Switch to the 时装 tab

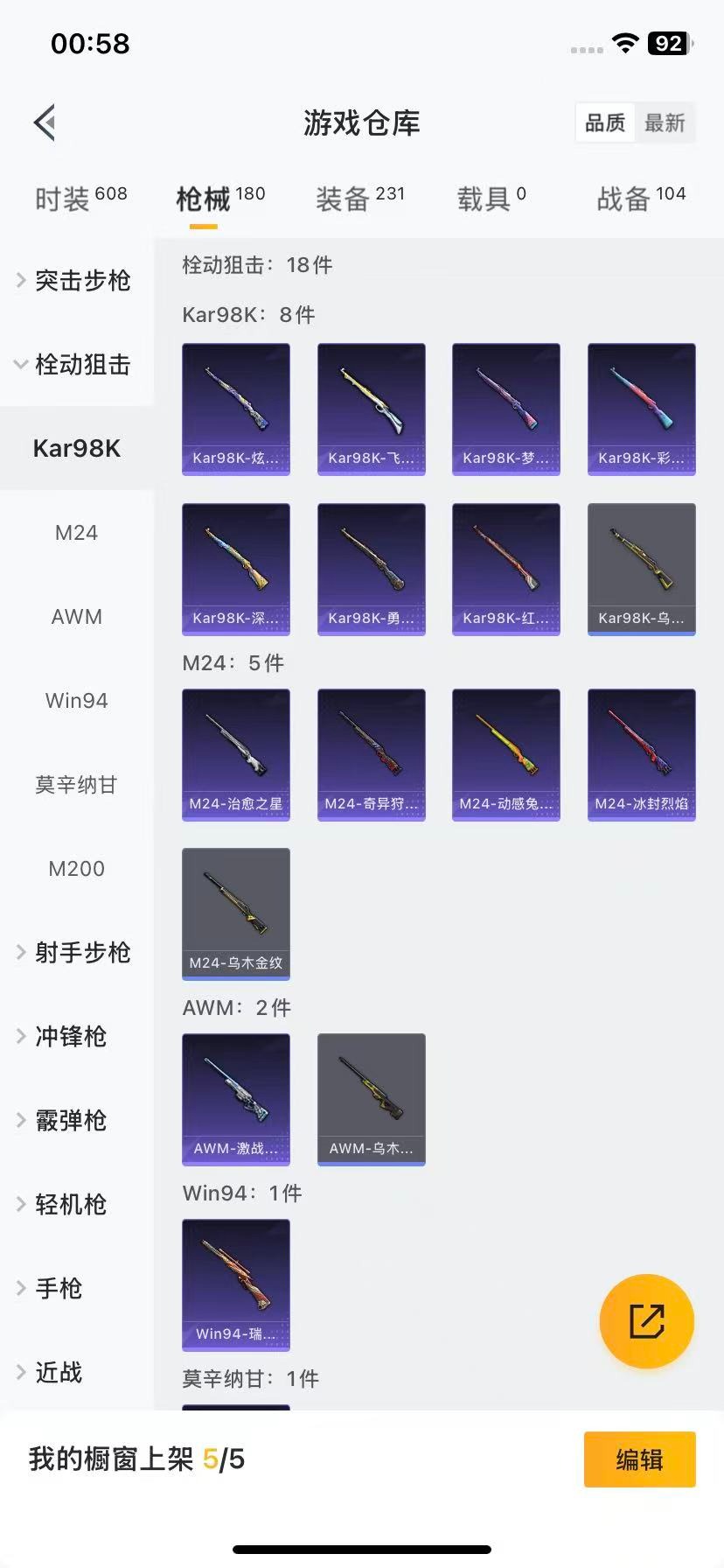coord(80,199)
